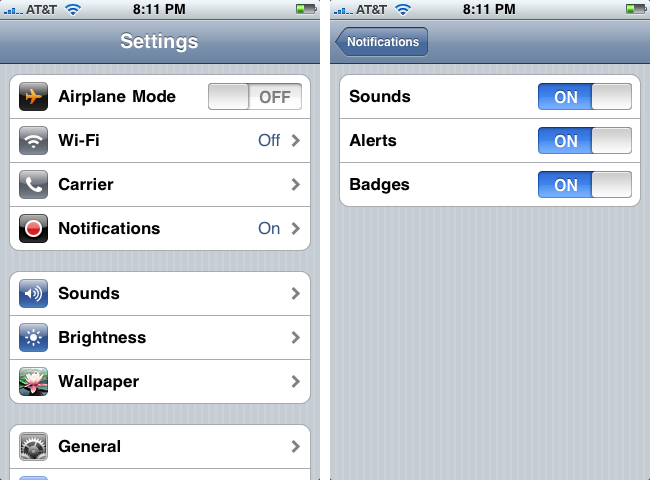650x480 pixels.
Task: Open the Carrier row
Action: click(x=160, y=185)
